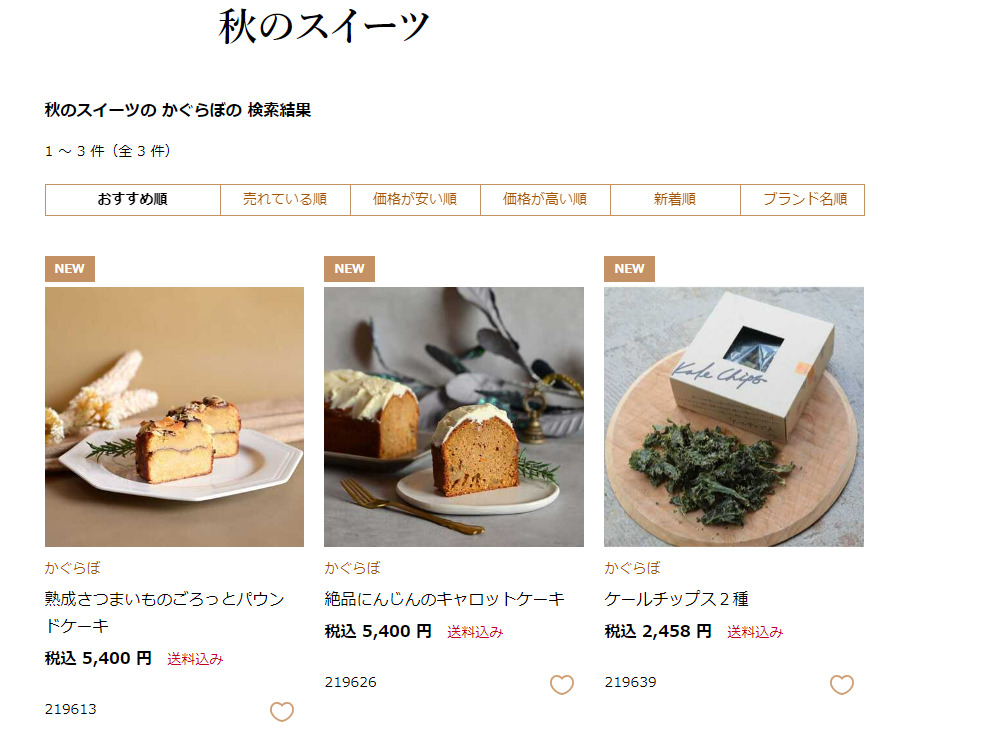Sort by 売れている順
This screenshot has height=743, width=1000.
pos(285,199)
